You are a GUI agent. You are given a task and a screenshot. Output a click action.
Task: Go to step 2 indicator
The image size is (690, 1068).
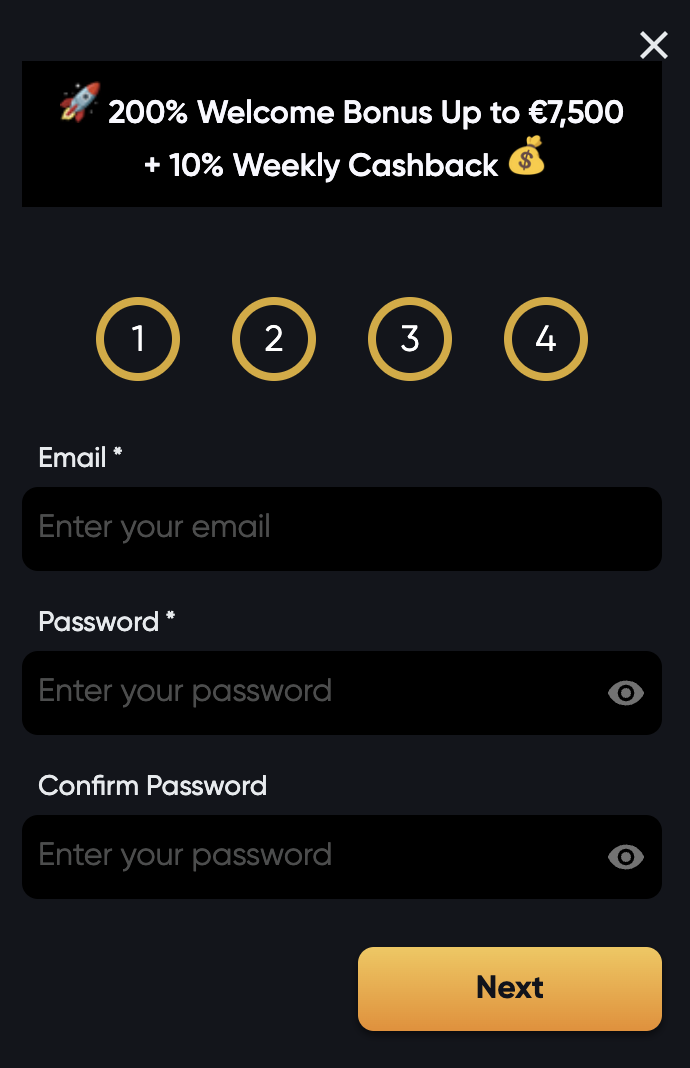coord(274,340)
